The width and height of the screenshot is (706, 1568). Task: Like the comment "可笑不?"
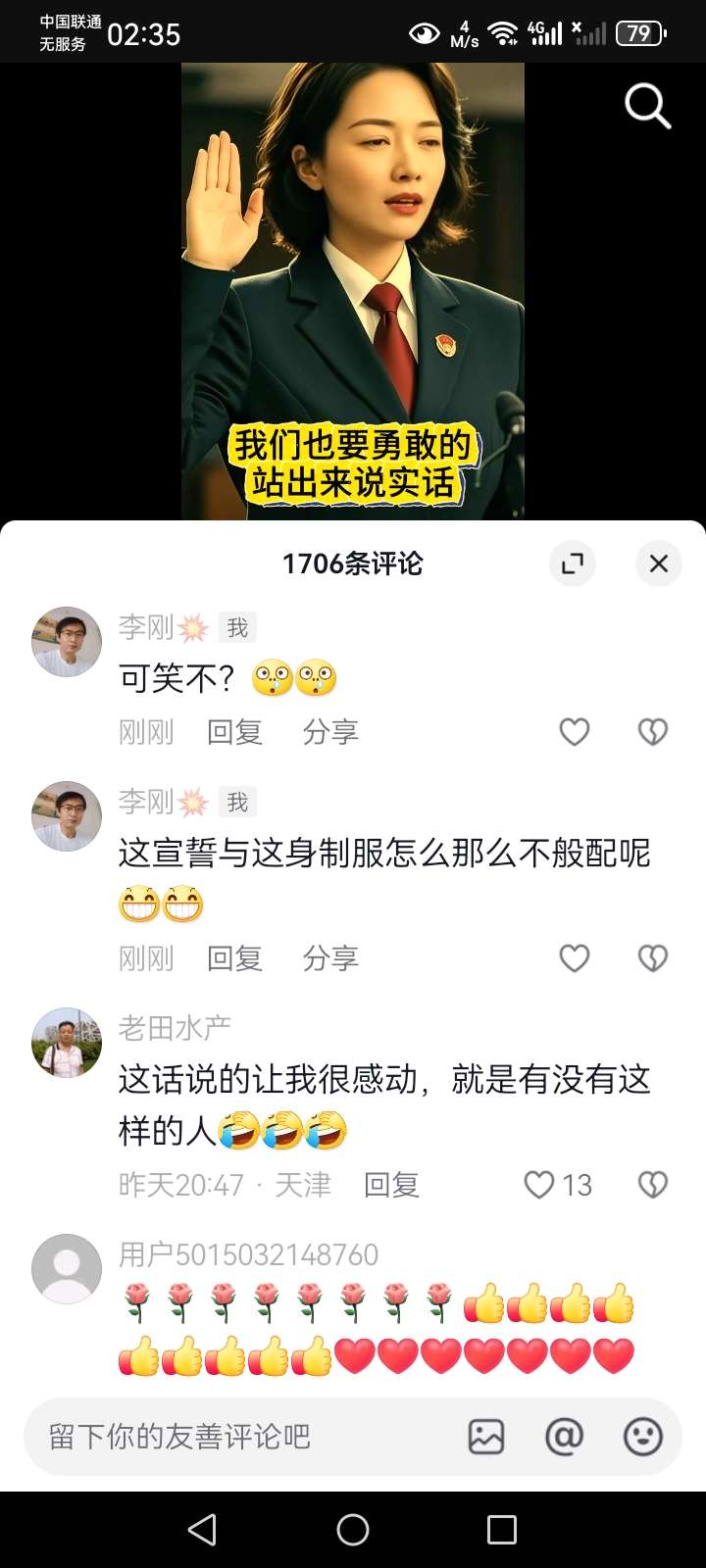coord(575,732)
